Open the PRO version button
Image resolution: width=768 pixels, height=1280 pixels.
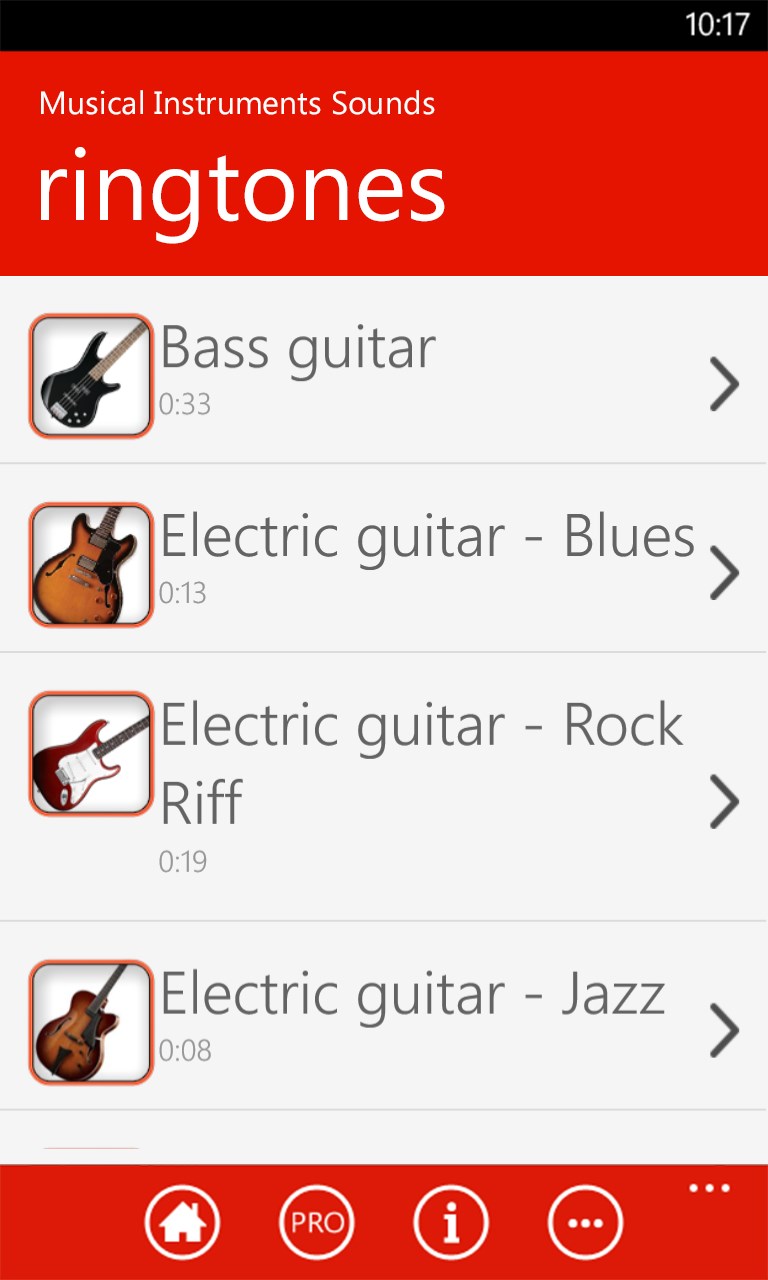point(316,1222)
